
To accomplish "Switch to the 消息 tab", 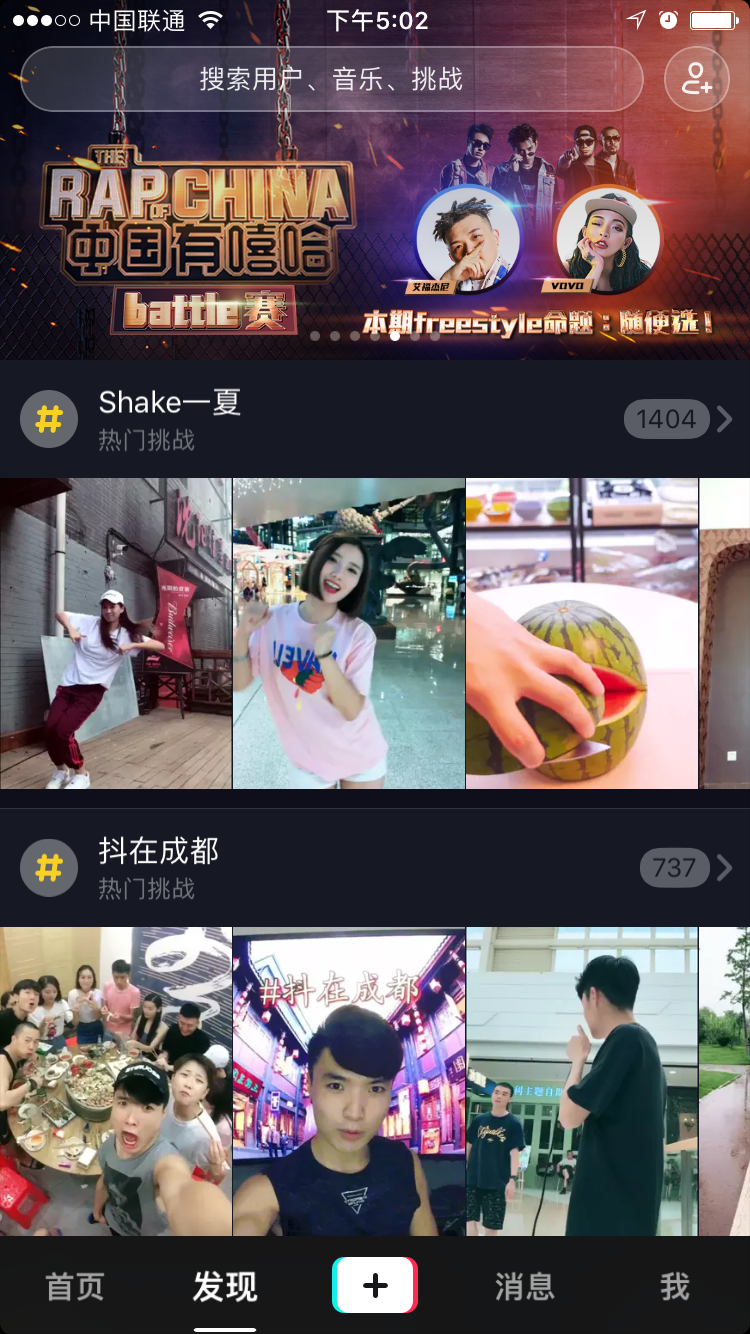I will (x=524, y=1287).
